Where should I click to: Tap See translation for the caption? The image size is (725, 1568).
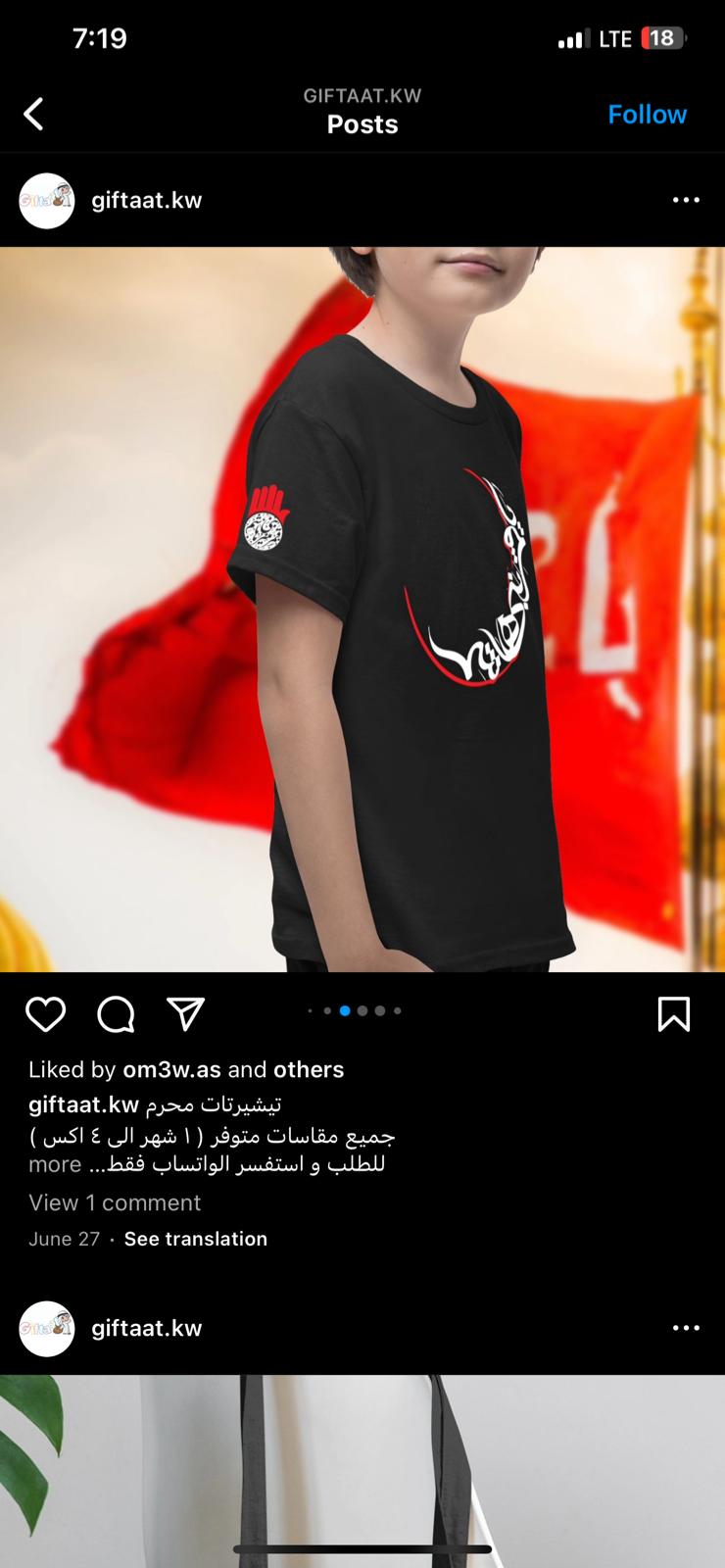pos(195,1239)
